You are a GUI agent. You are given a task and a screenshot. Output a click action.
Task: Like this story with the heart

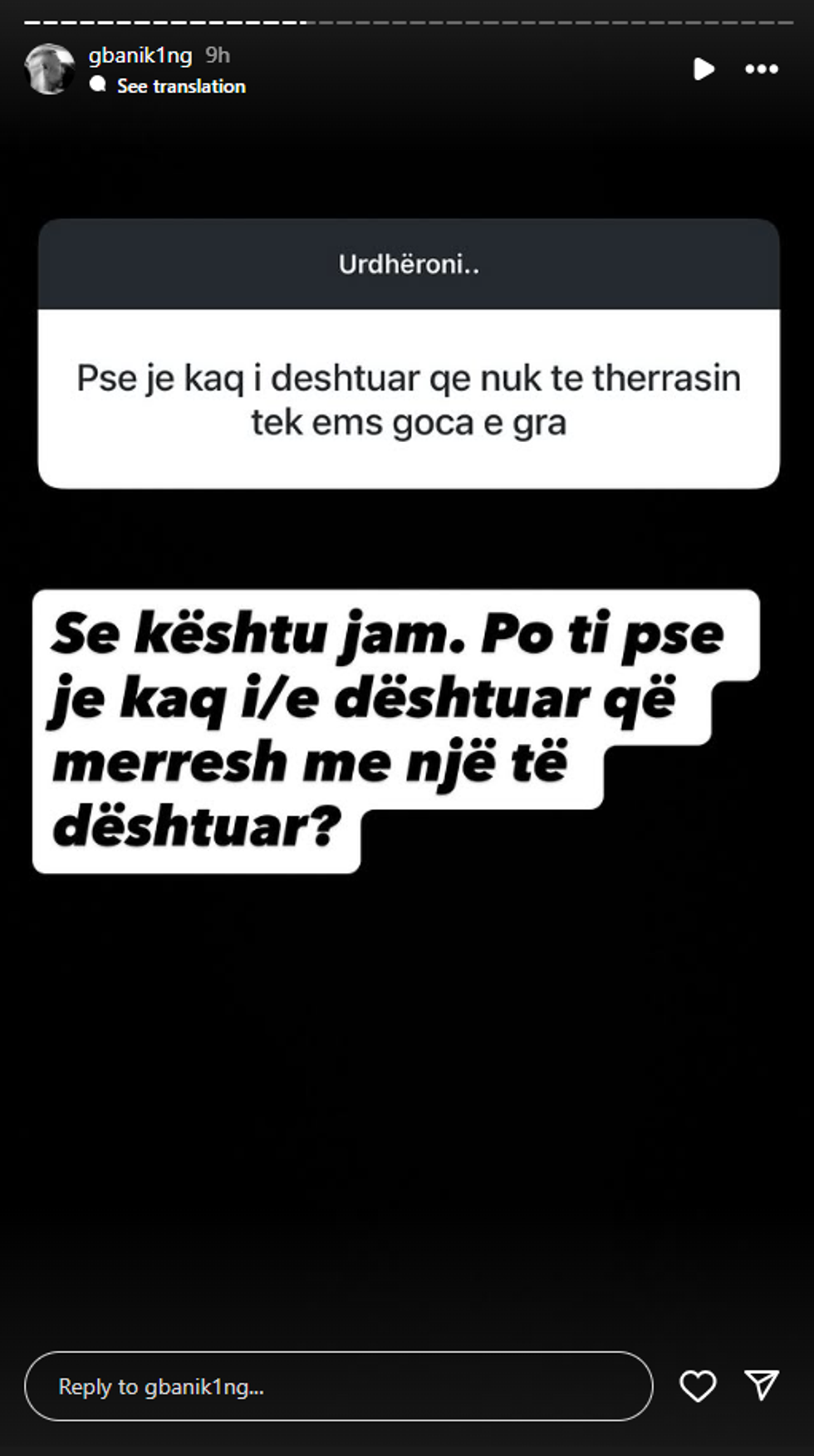pos(698,1386)
